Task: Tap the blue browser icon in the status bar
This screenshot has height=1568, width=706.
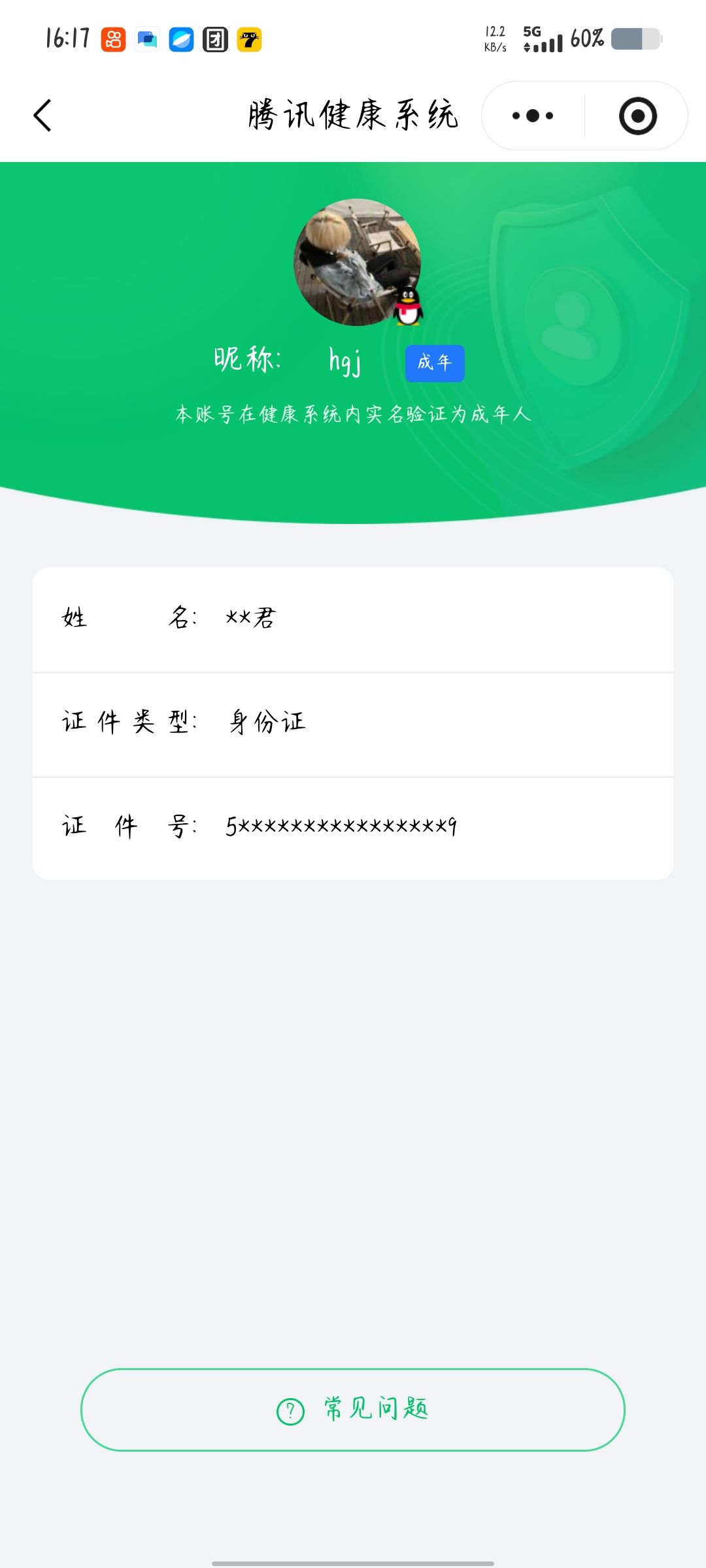Action: tap(180, 40)
